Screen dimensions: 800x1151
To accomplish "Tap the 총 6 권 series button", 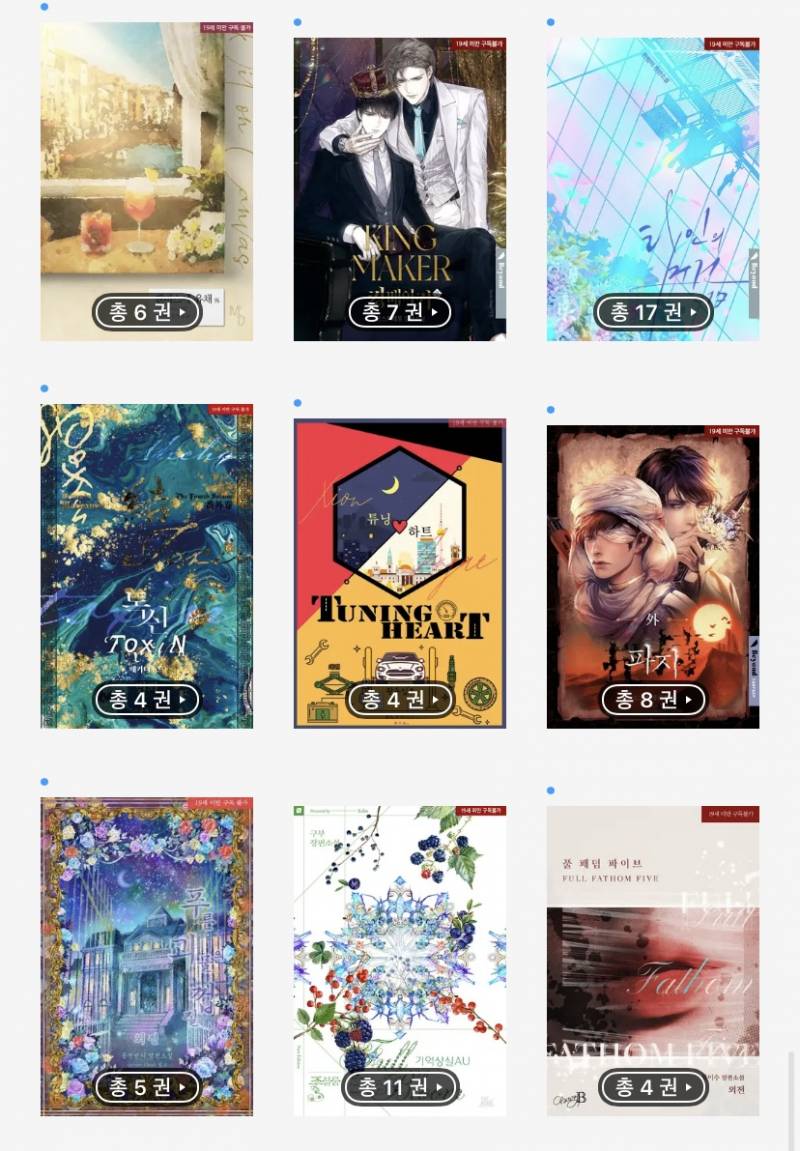I will 147,312.
